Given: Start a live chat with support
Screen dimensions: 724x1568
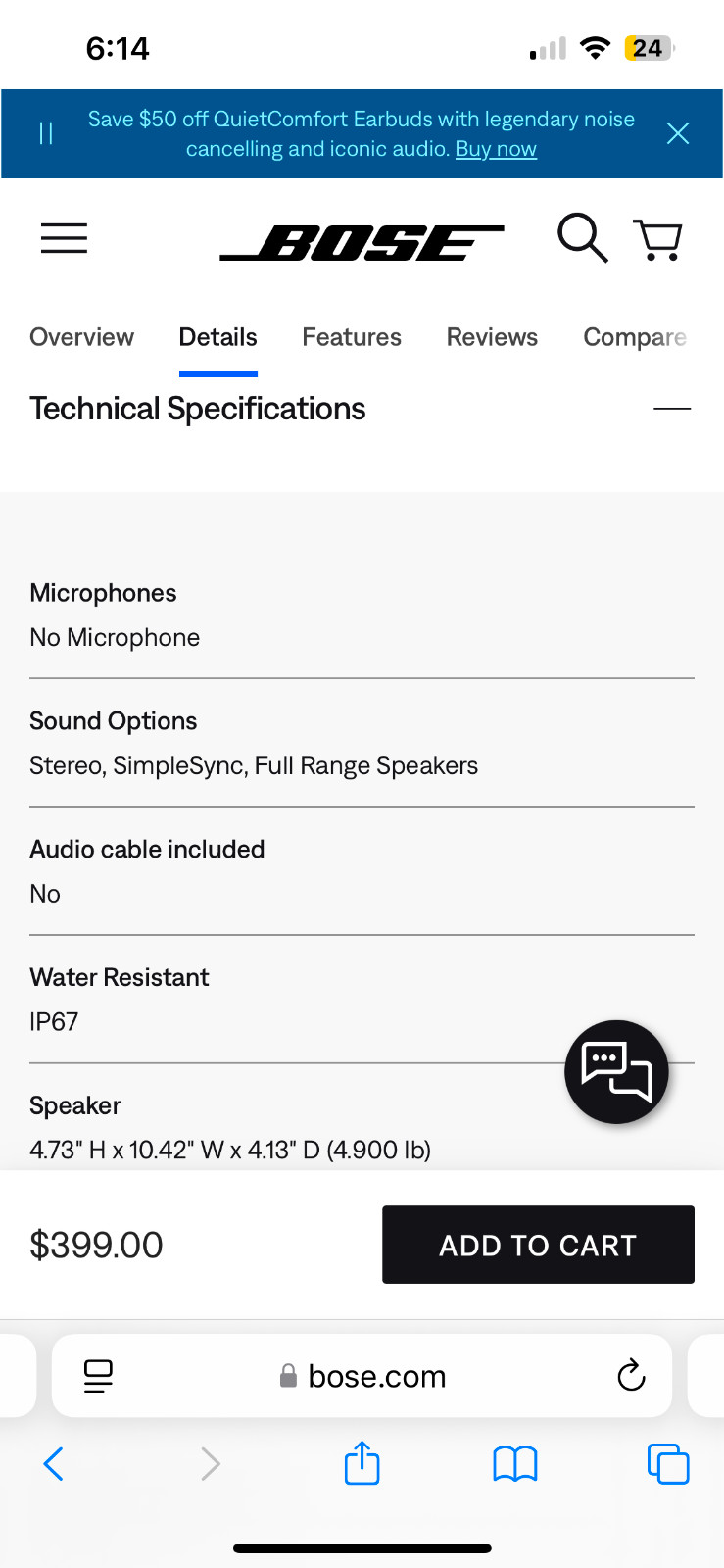Looking at the screenshot, I should (x=616, y=1071).
